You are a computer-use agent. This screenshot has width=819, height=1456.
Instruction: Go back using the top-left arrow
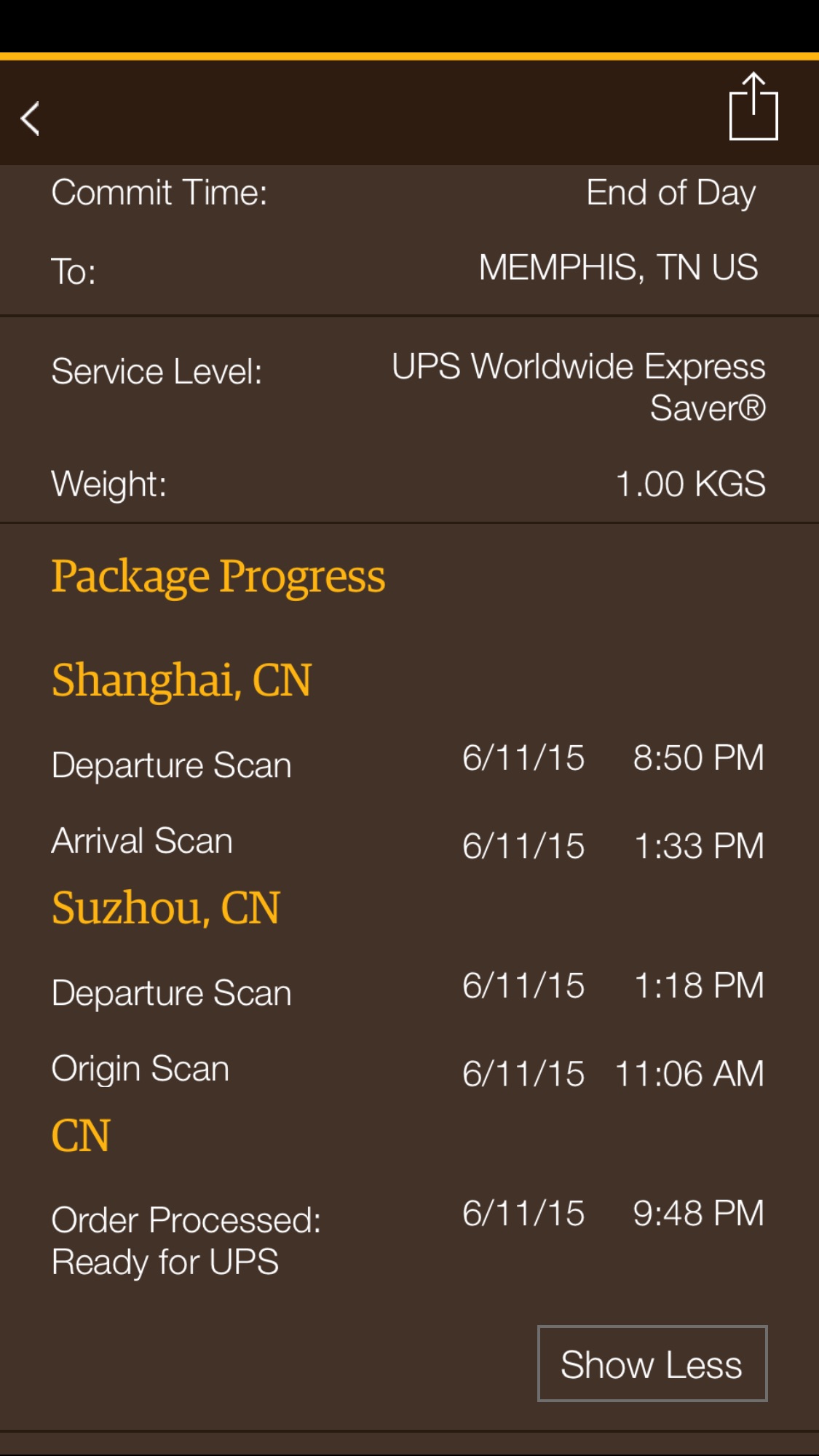(31, 119)
